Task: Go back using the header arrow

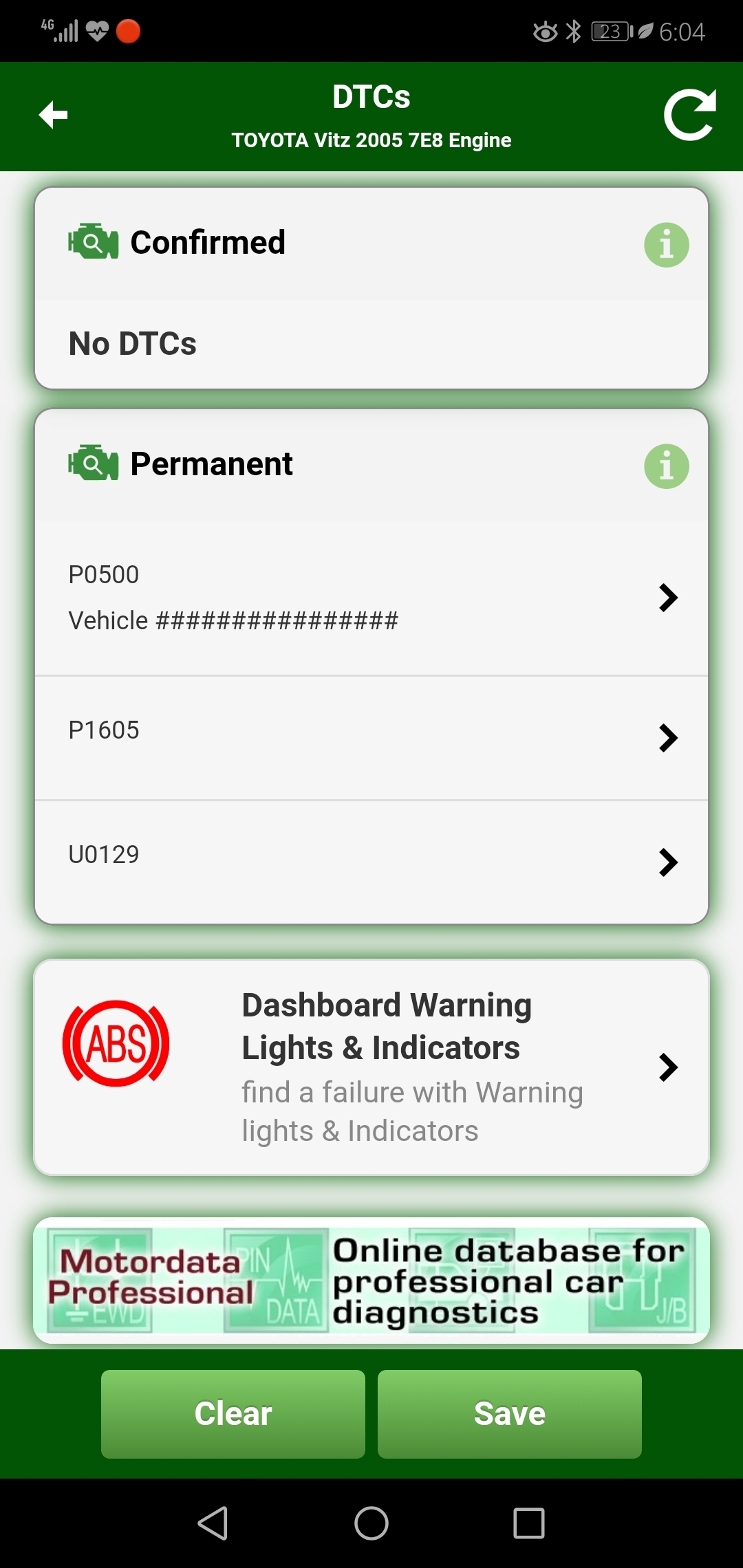Action: [x=53, y=115]
